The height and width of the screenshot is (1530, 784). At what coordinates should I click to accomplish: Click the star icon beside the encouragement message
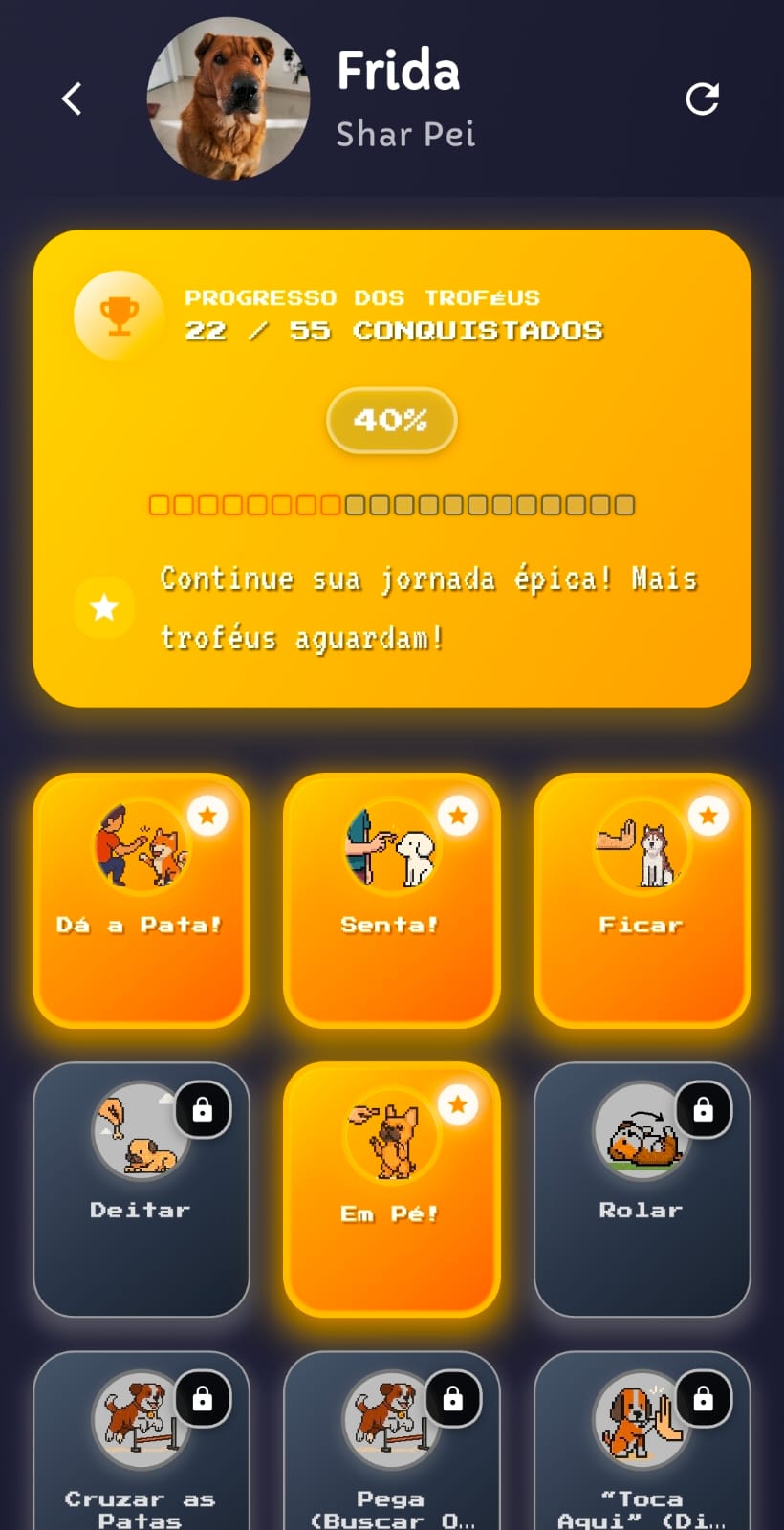point(105,606)
